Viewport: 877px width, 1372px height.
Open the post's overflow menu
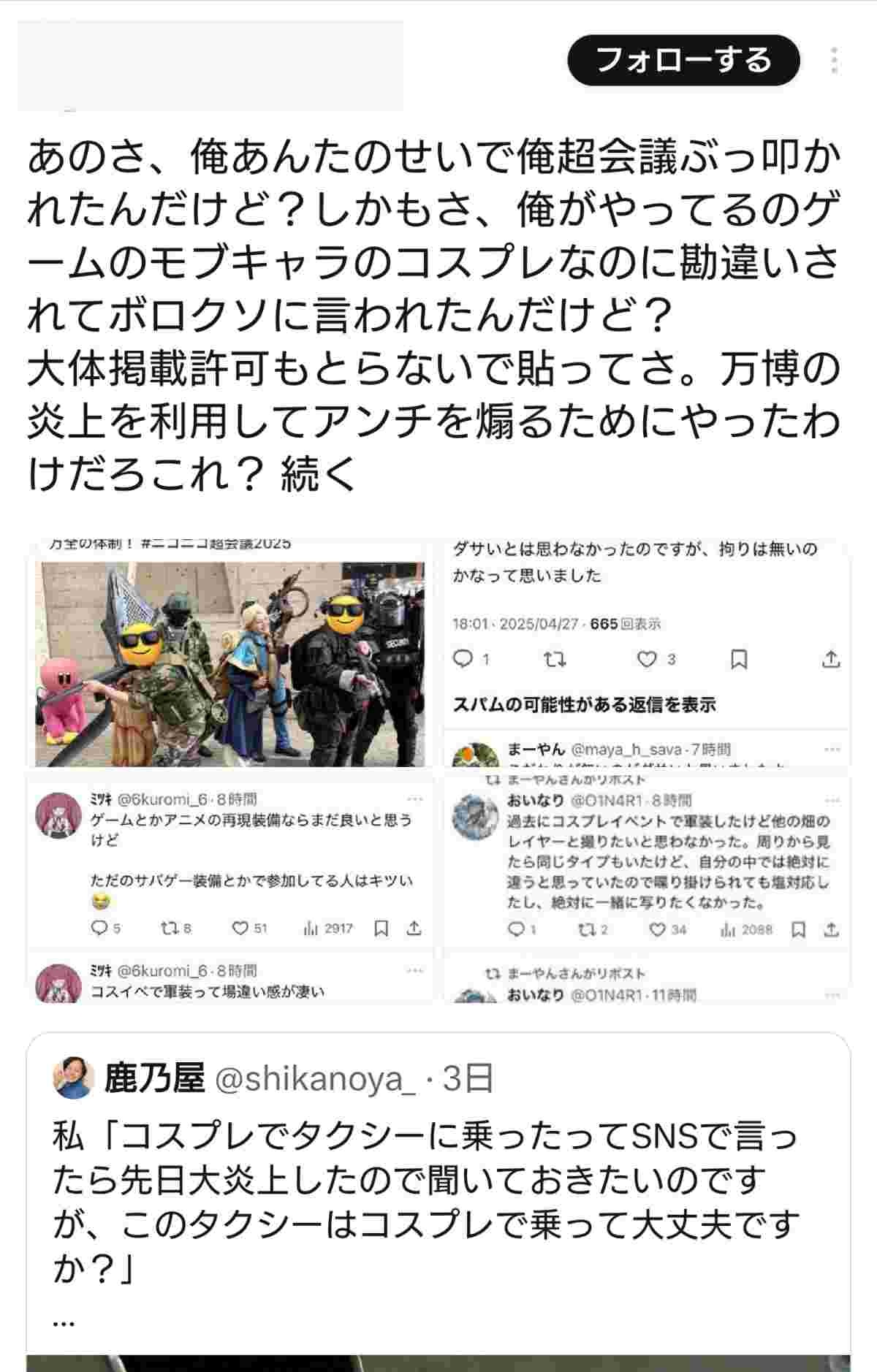[x=834, y=61]
